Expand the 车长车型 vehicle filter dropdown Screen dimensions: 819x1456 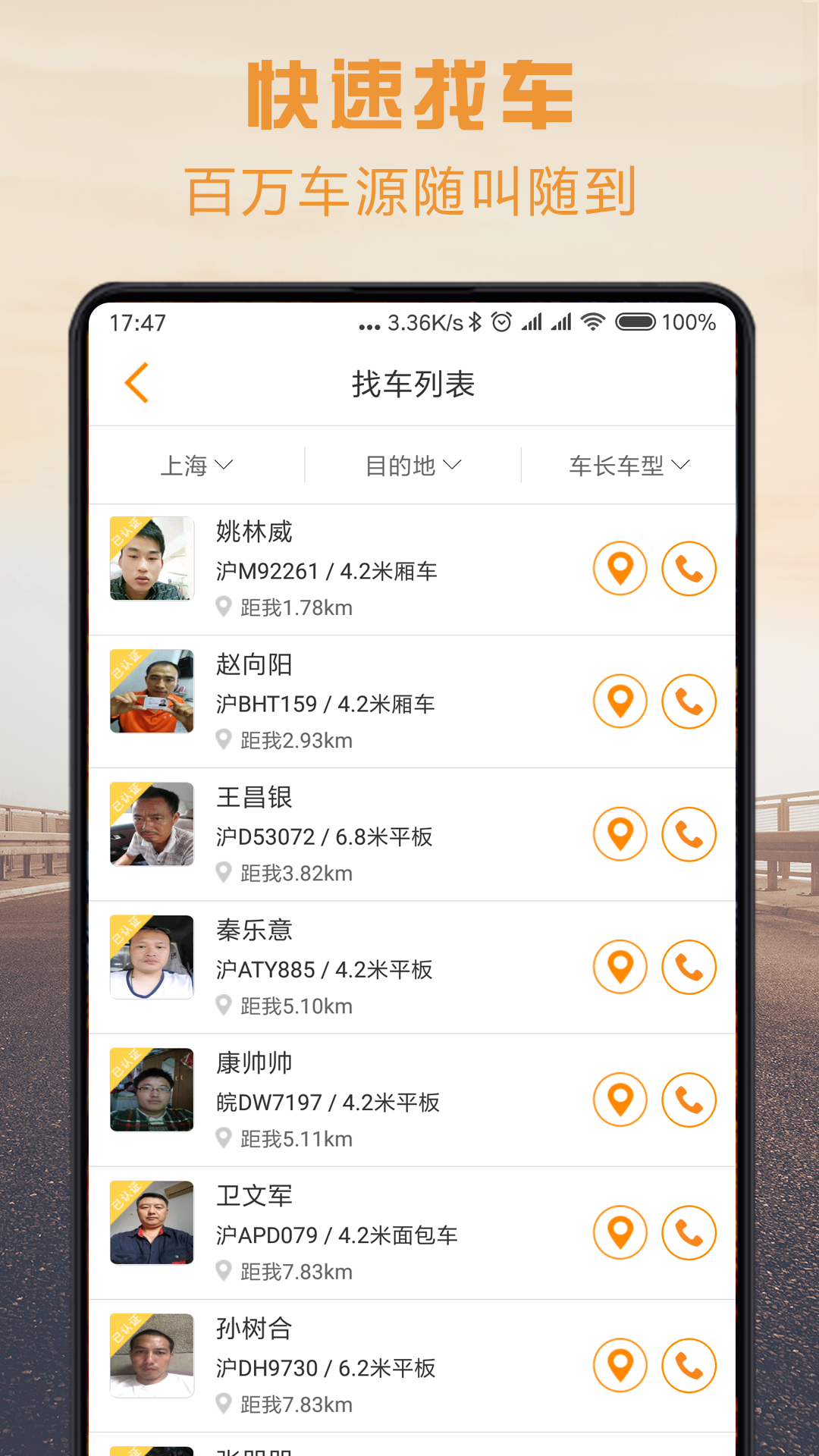point(628,466)
